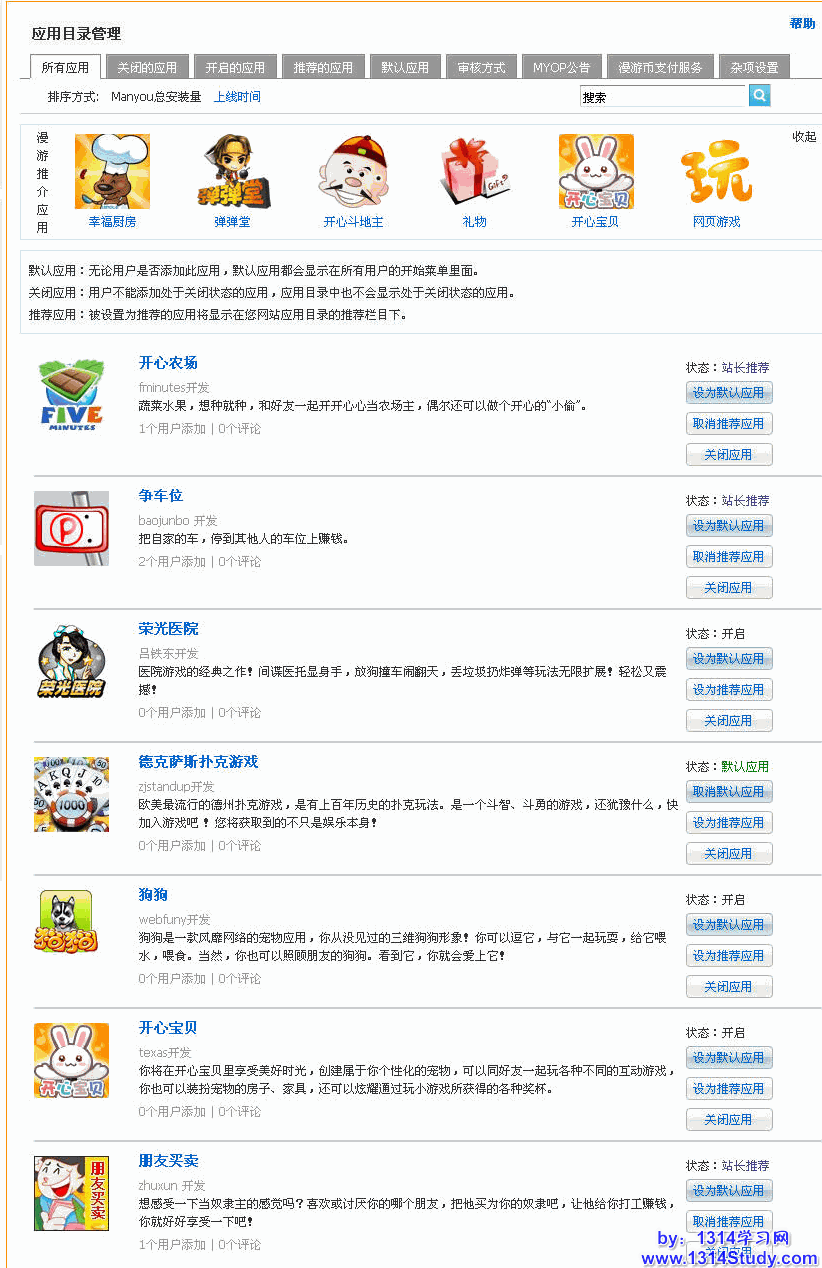
Task: Set 开心农场 as default with 设为默认应用
Action: pos(729,393)
